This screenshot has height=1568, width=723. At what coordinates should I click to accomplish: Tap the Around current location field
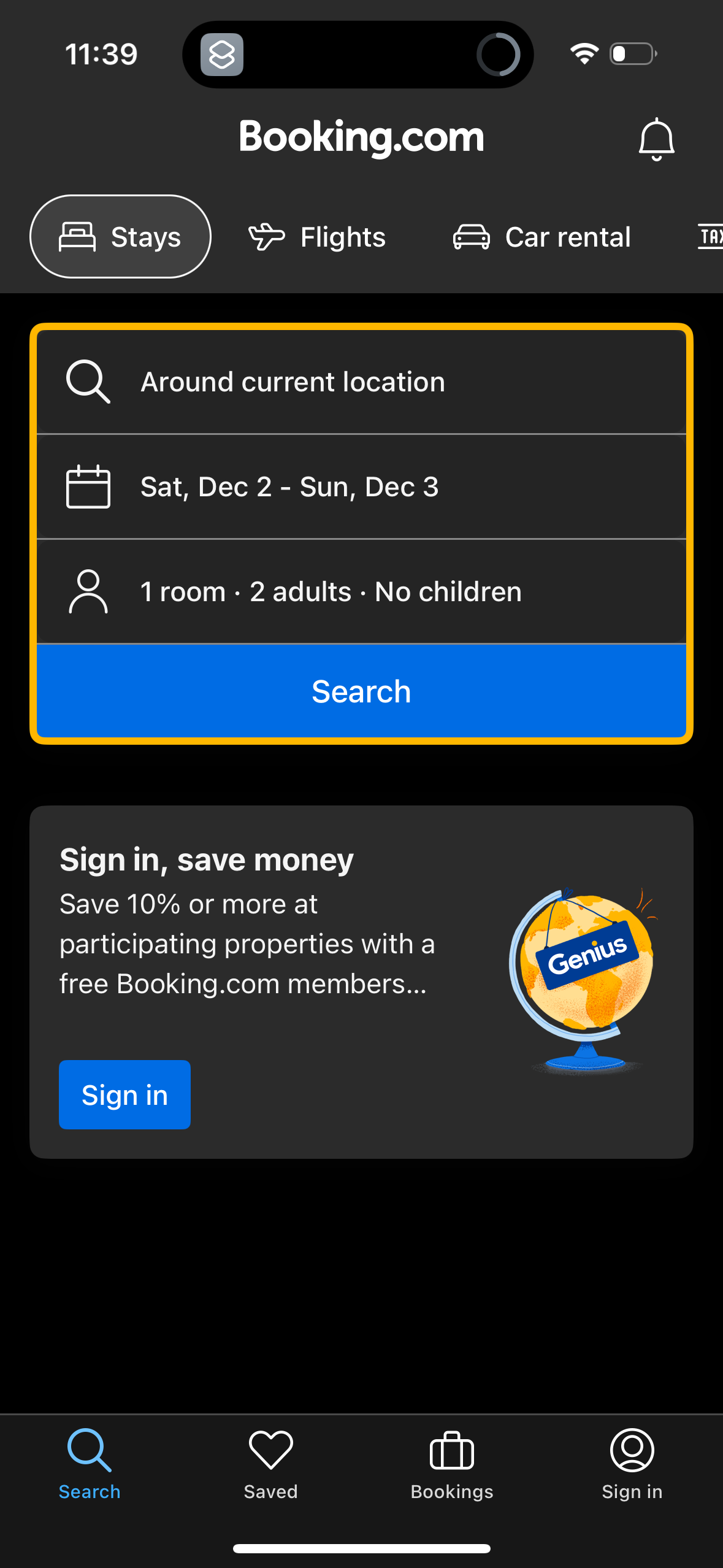(361, 381)
